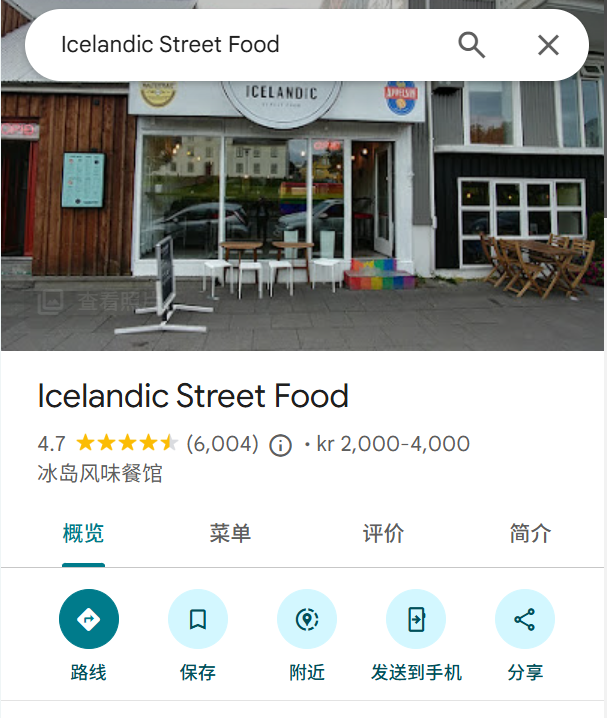The height and width of the screenshot is (718, 607).
Task: Share this restaurant with 分享
Action: click(525, 620)
